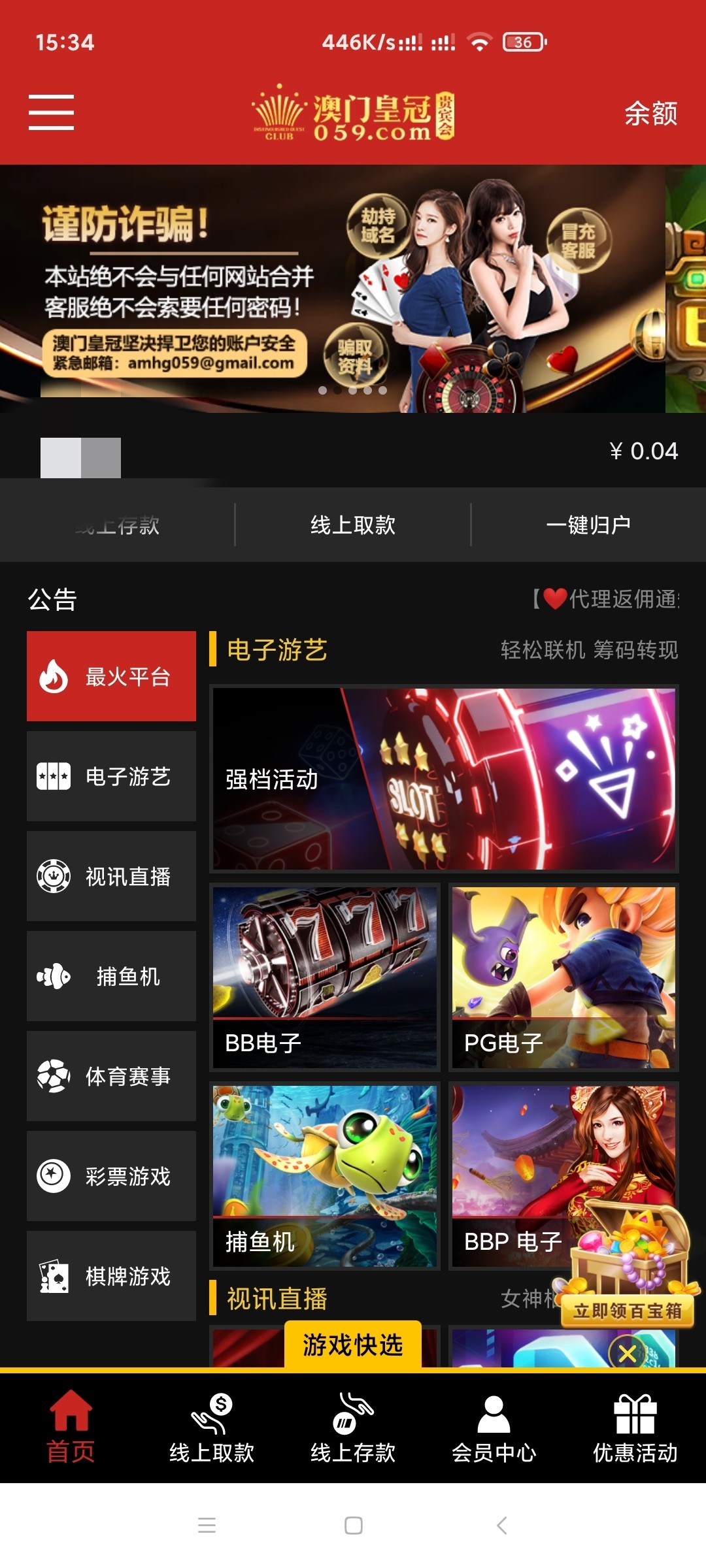Switch to 电子游艺 in the side menu
706x1568 pixels.
click(x=111, y=776)
